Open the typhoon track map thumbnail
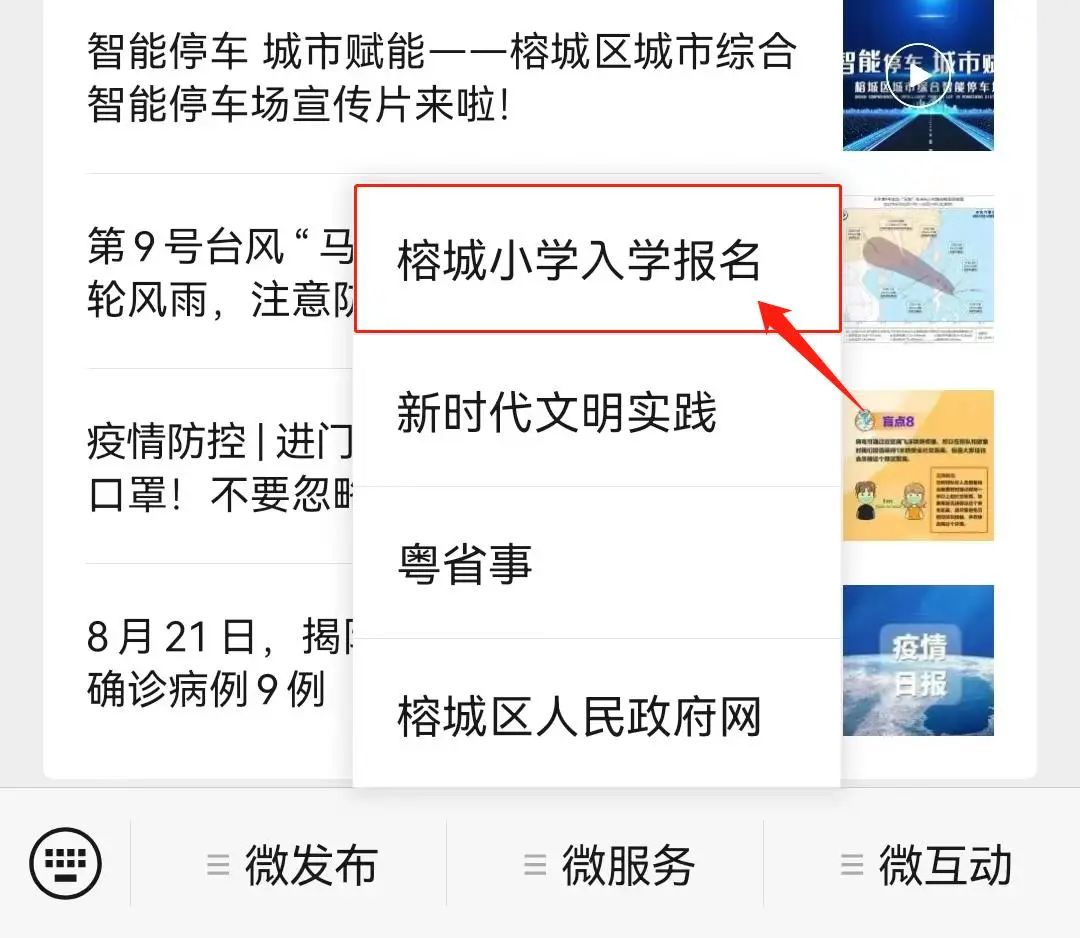Image resolution: width=1080 pixels, height=938 pixels. (918, 271)
